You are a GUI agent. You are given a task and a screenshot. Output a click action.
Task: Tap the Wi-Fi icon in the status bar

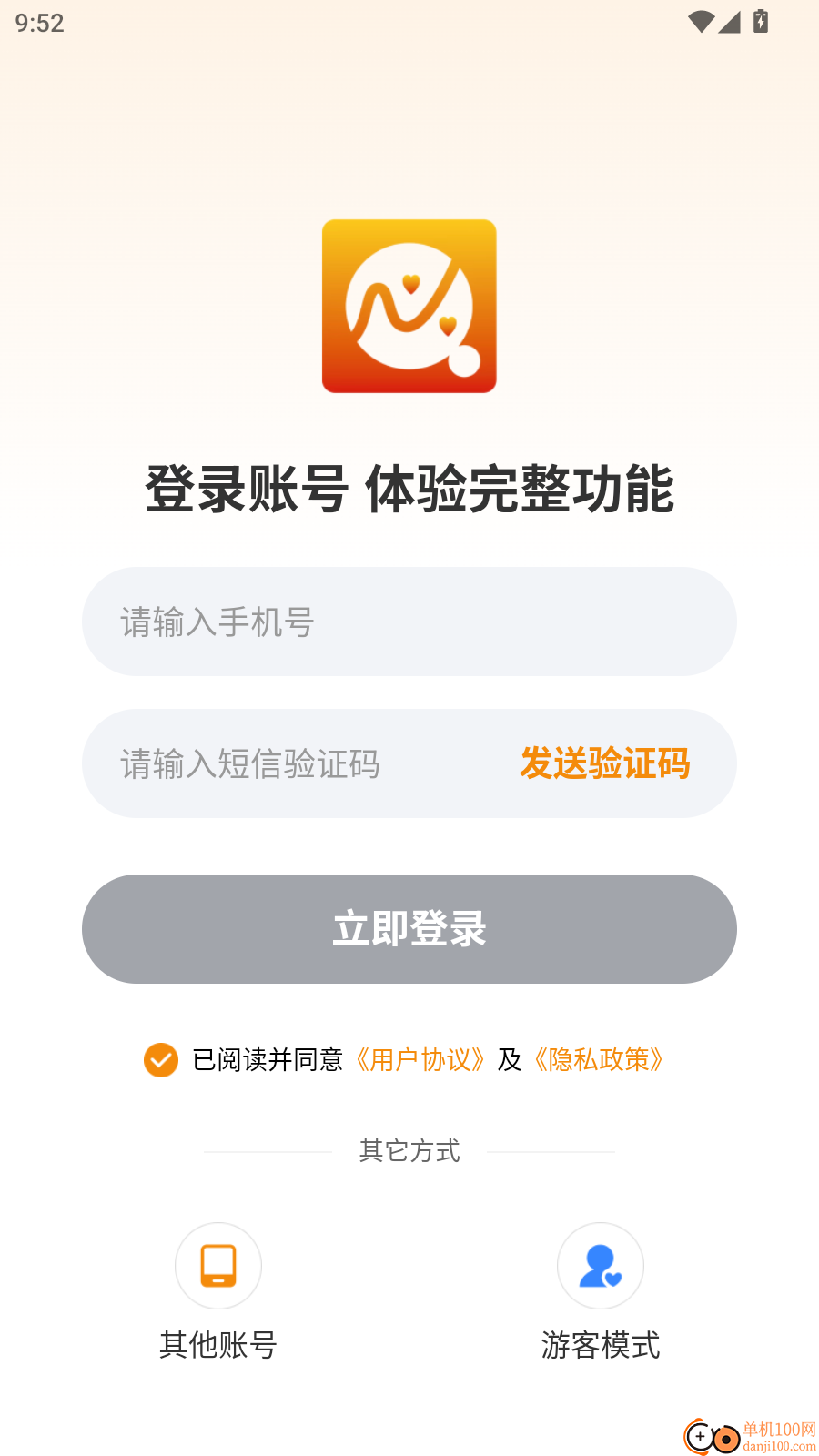699,22
